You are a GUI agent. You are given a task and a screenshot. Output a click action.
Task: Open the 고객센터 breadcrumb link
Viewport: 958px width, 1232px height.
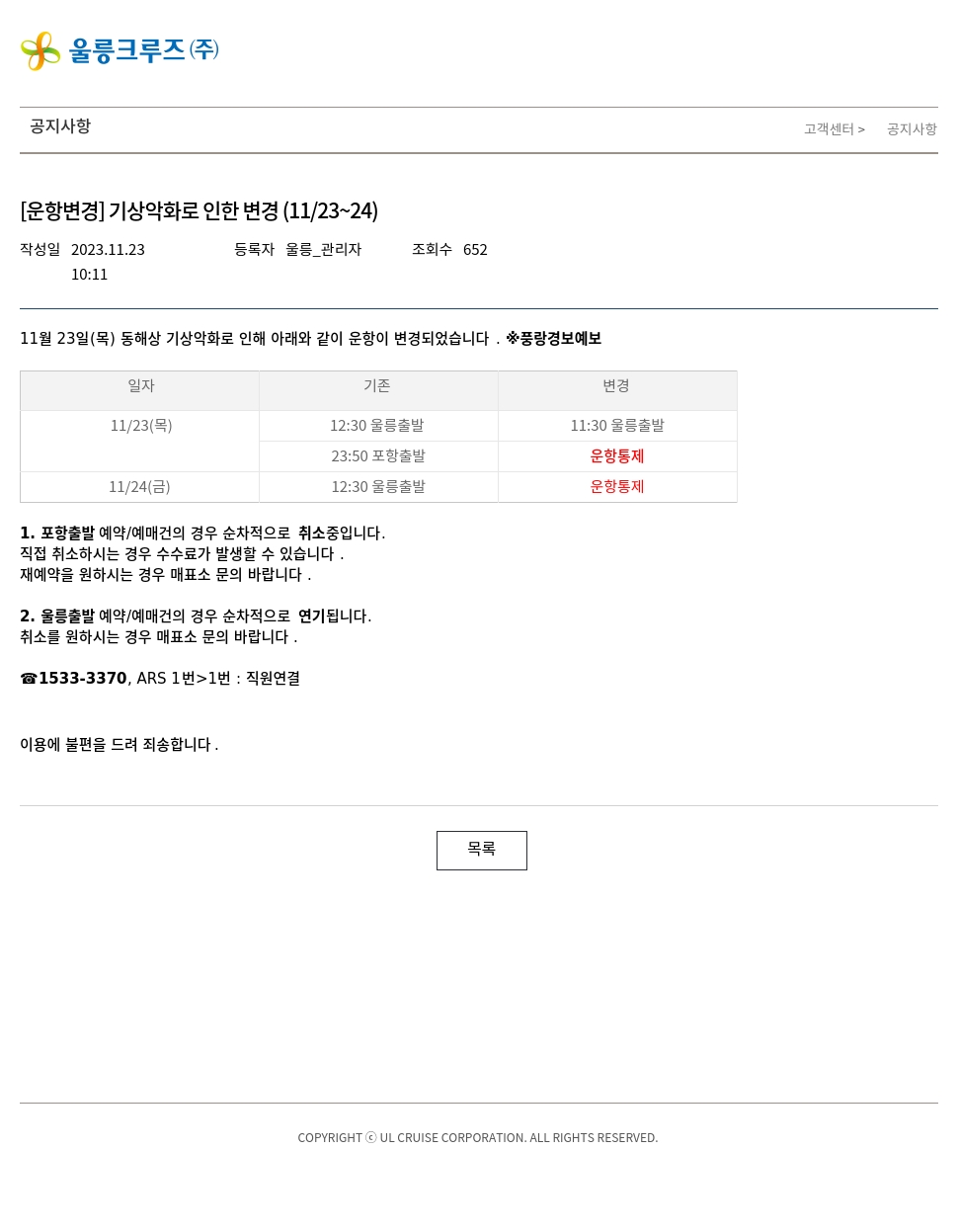tap(829, 129)
